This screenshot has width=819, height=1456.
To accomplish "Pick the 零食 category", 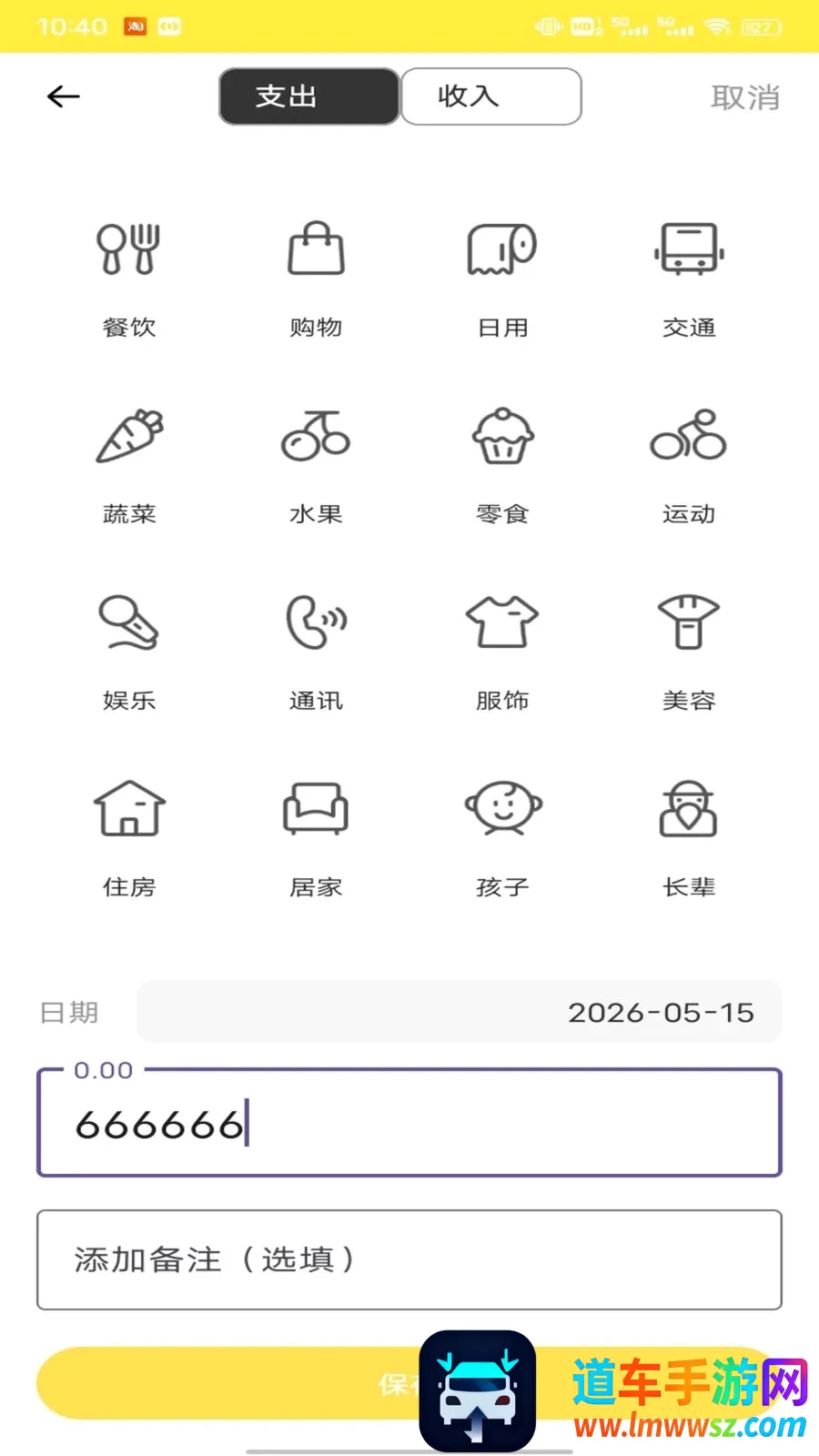I will click(x=502, y=466).
